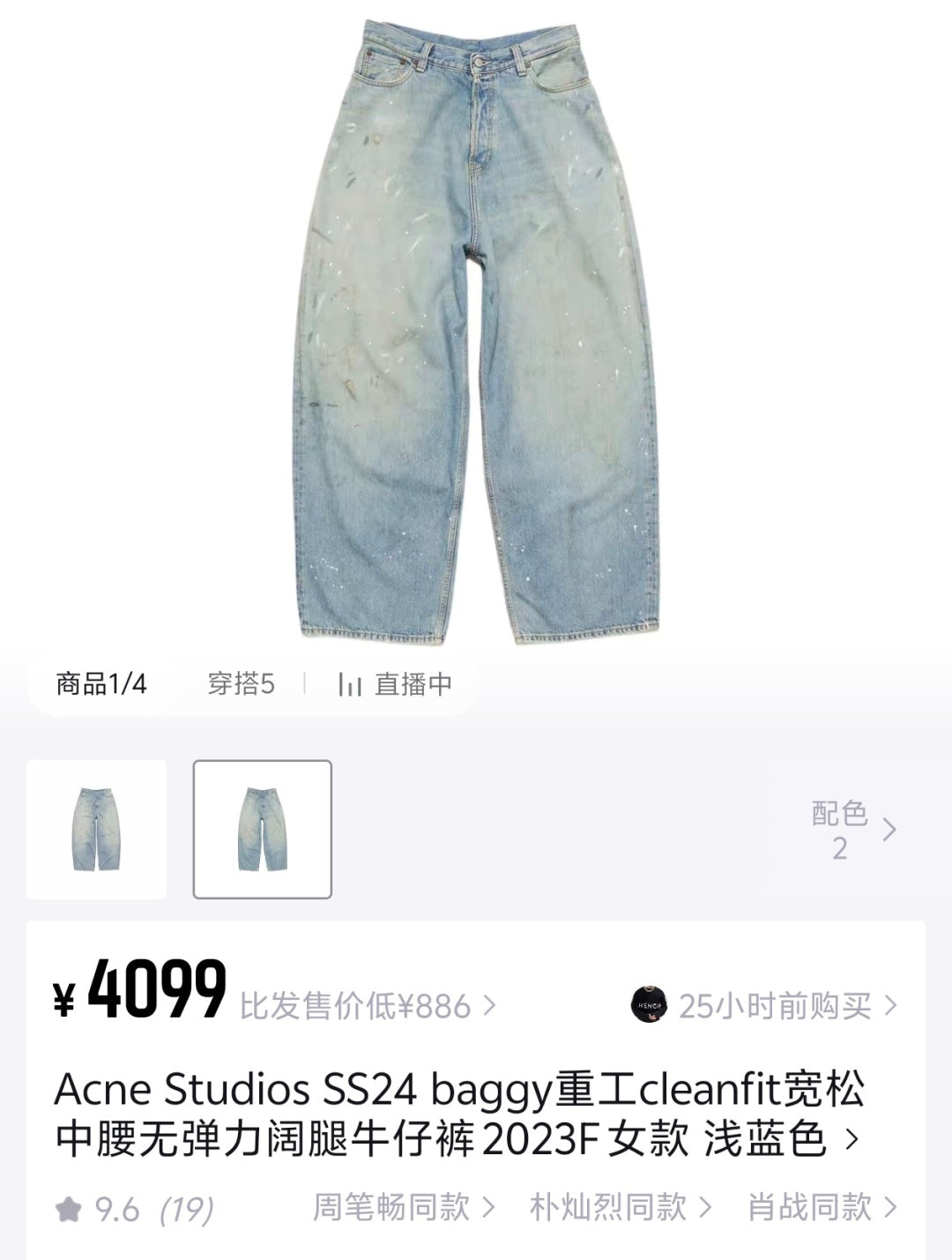Open the 9.6 rating with 19 reviews
Screen dimensions: 952x1260
pos(134,1209)
